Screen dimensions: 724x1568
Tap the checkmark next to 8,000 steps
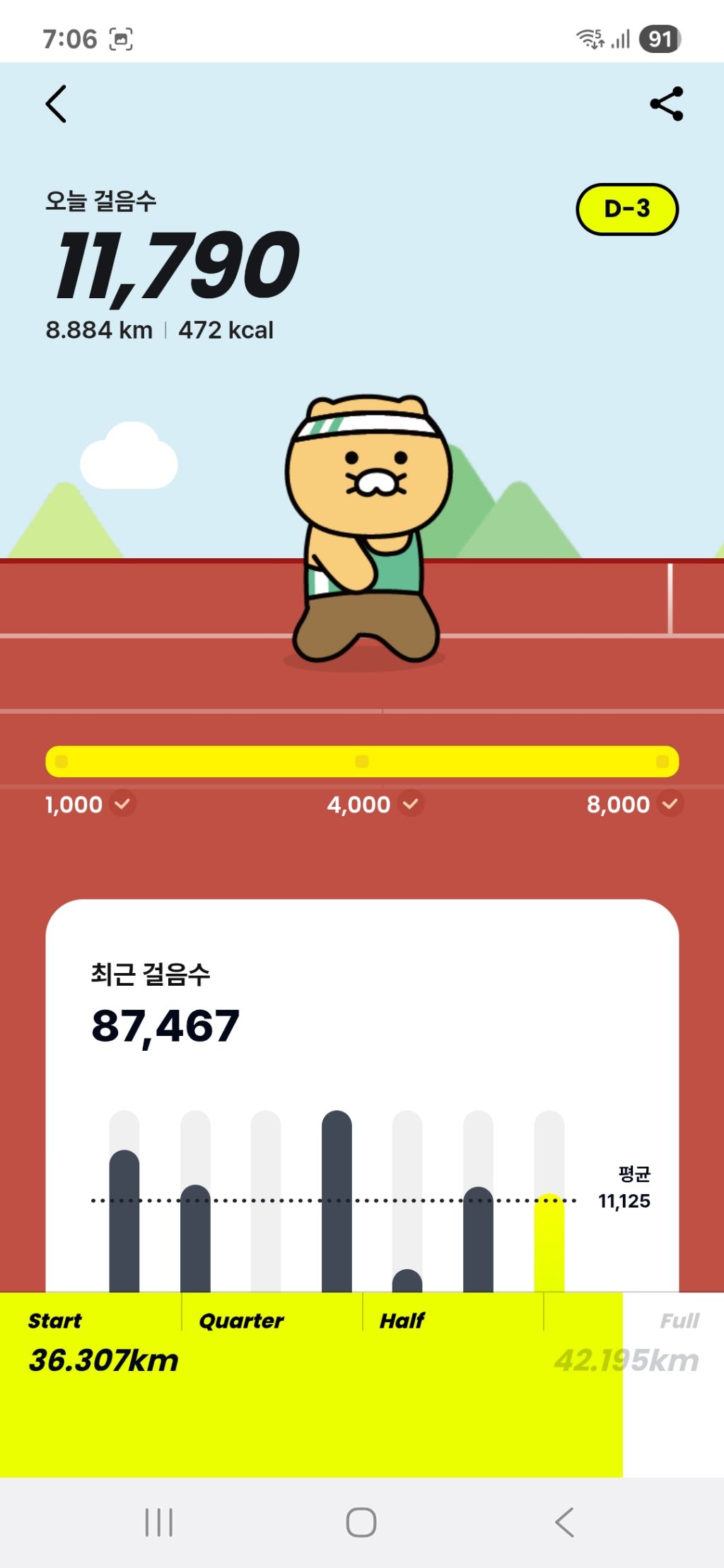coord(669,805)
